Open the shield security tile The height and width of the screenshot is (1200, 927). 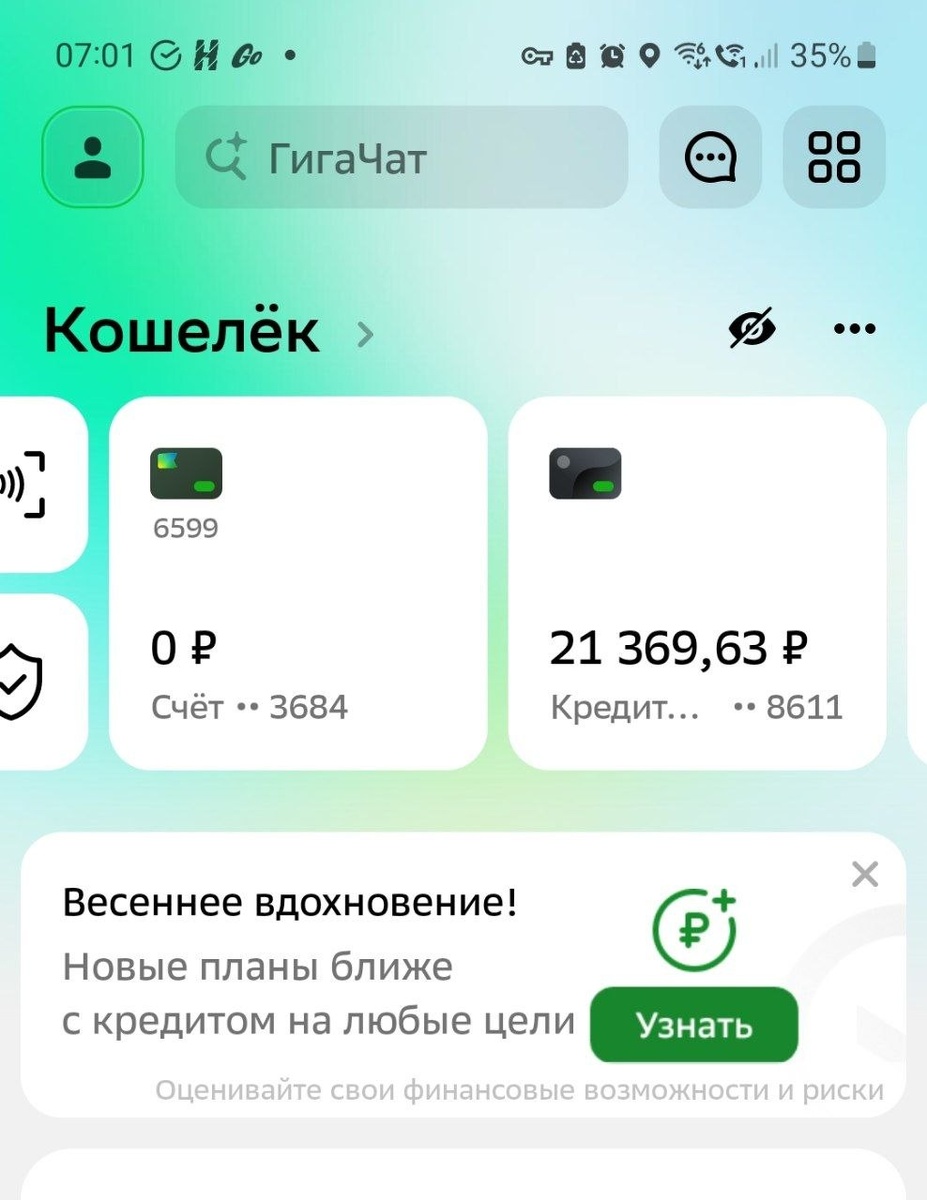coord(42,682)
